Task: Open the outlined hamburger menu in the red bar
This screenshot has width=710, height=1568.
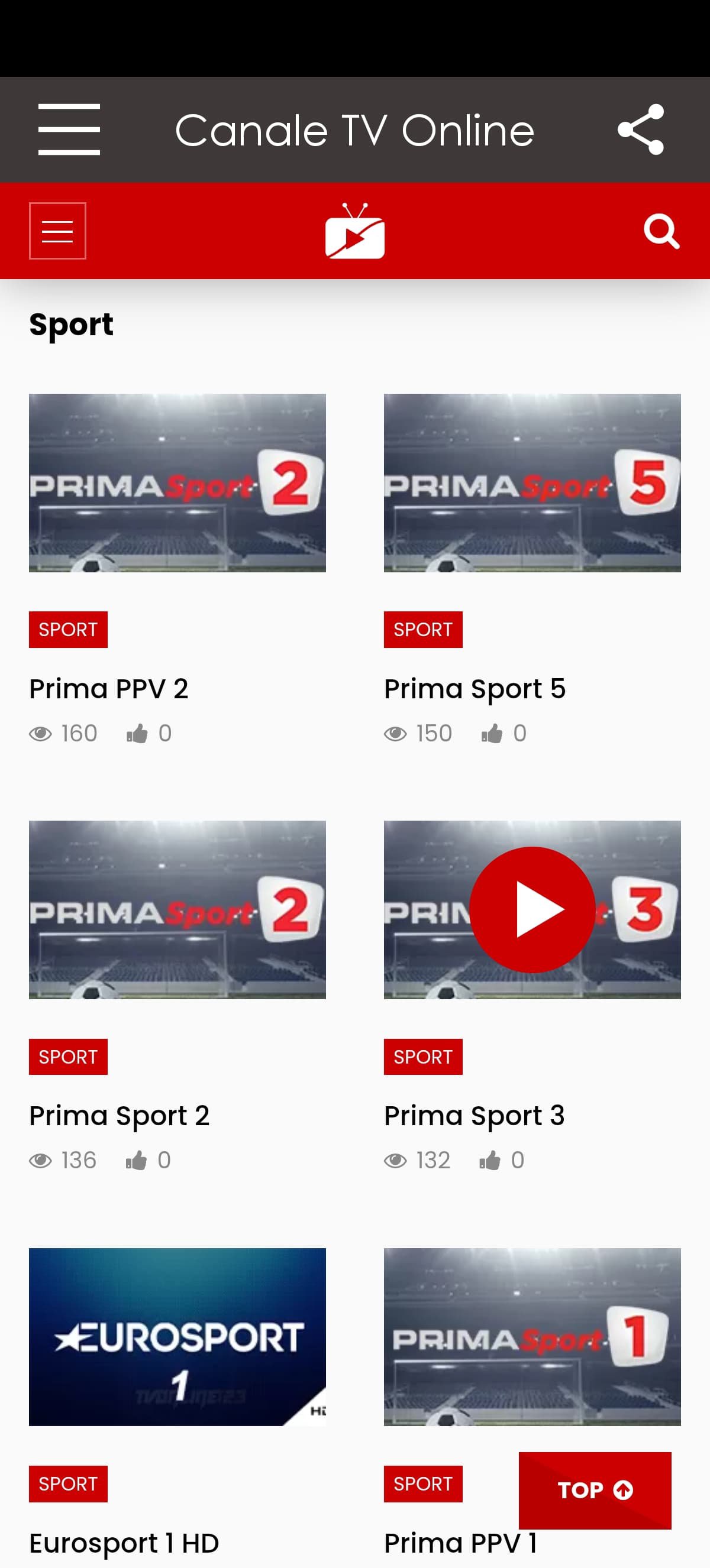Action: pyautogui.click(x=57, y=231)
